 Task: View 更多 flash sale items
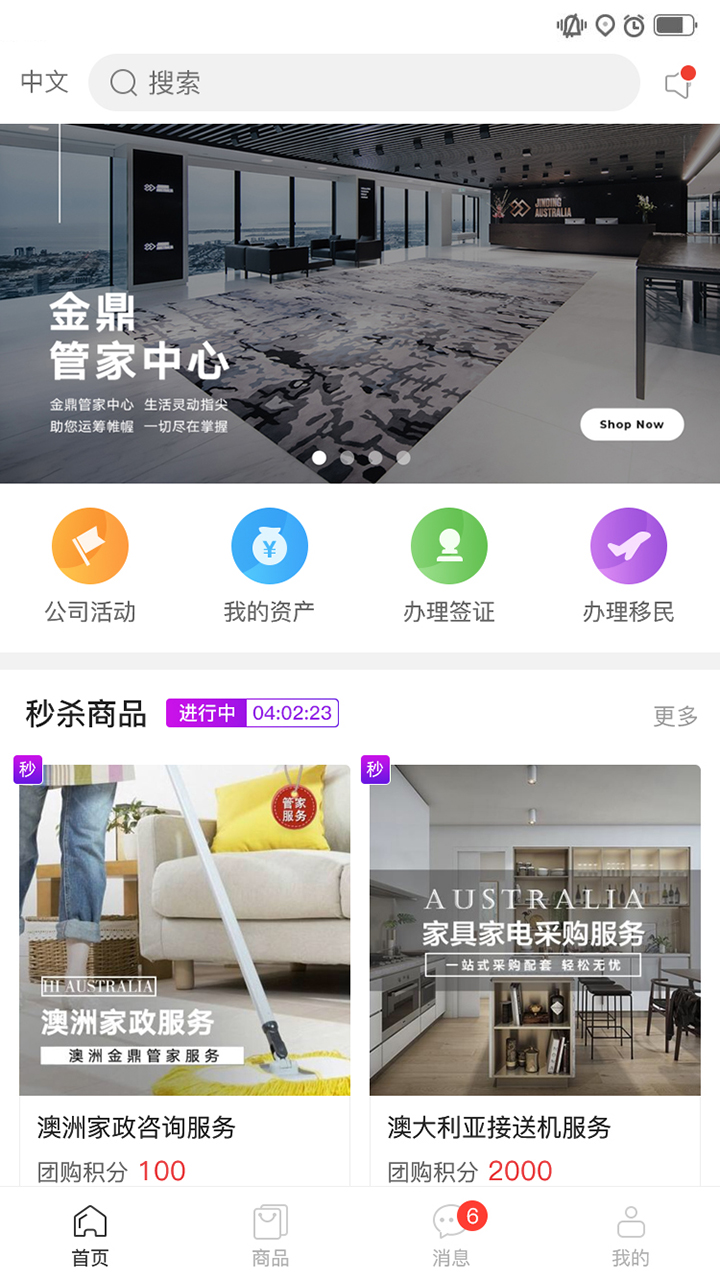click(x=675, y=716)
